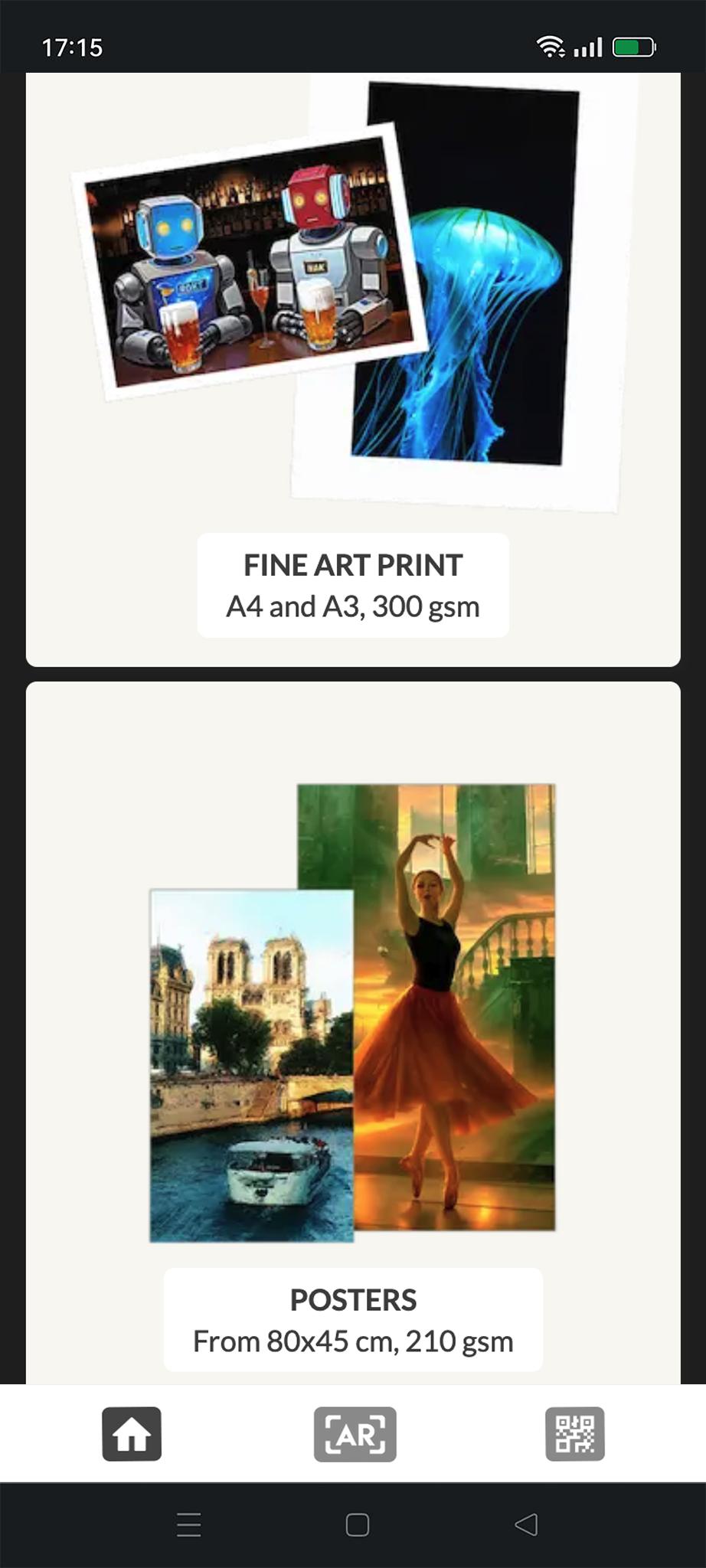Open the Fine Art Print card
Image resolution: width=706 pixels, height=1568 pixels.
coord(353,369)
